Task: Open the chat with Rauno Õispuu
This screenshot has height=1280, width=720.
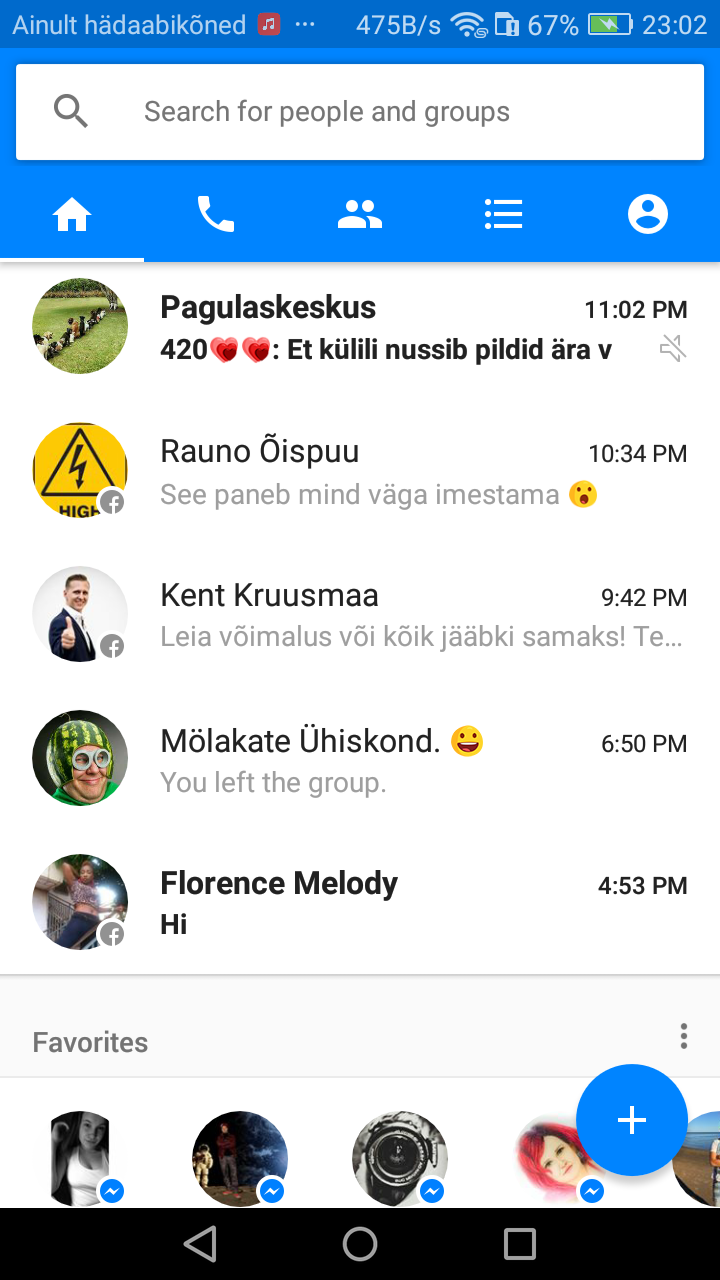Action: [x=360, y=470]
